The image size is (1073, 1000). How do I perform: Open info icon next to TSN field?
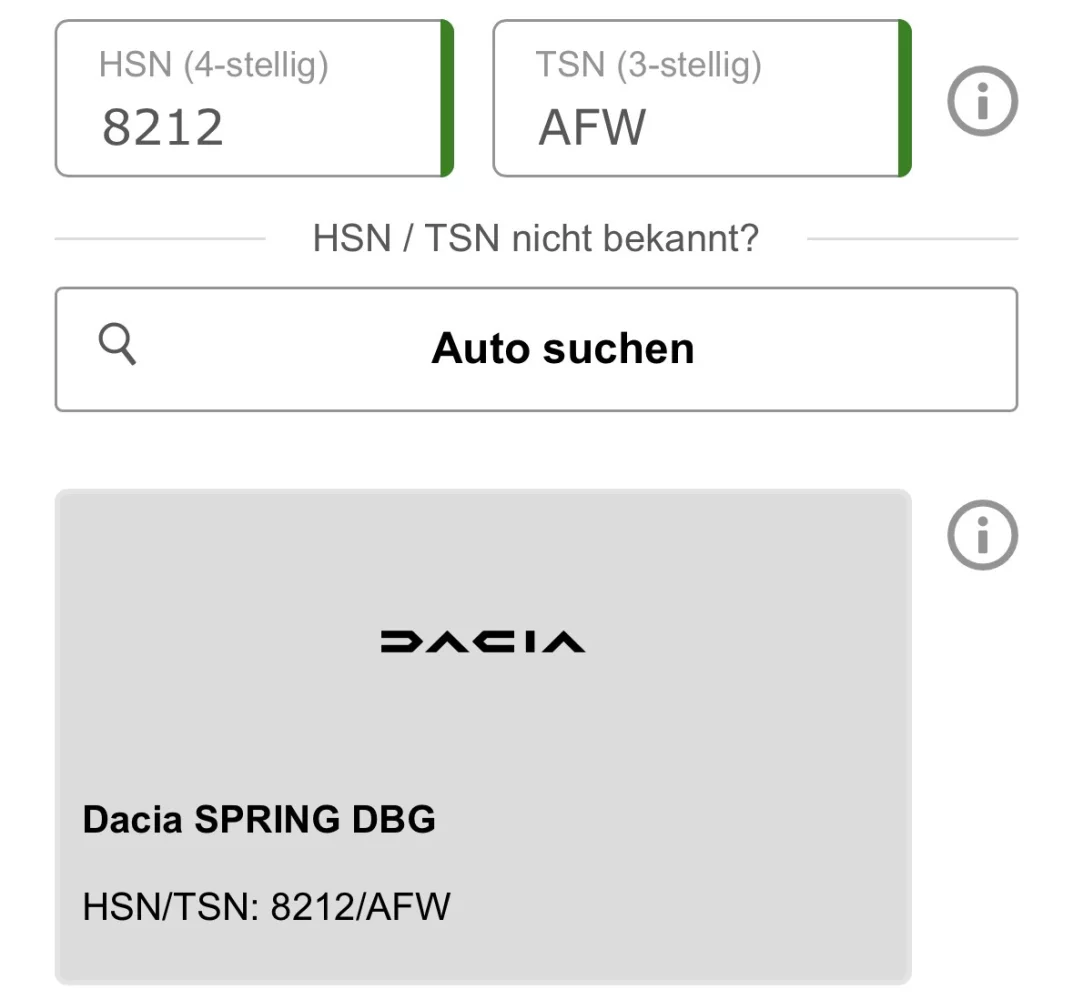coord(982,101)
